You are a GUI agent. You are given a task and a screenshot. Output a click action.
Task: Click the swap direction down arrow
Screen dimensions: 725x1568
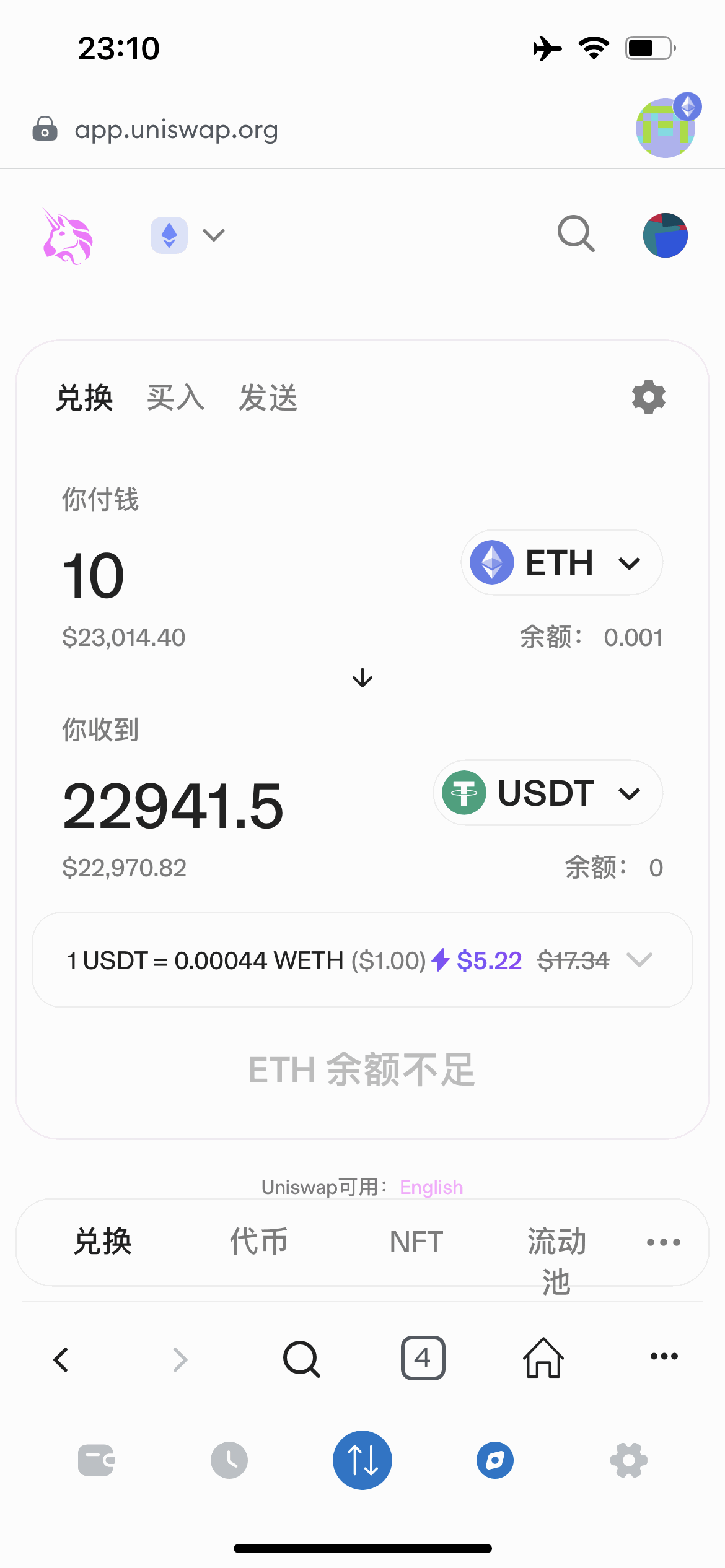[x=362, y=678]
